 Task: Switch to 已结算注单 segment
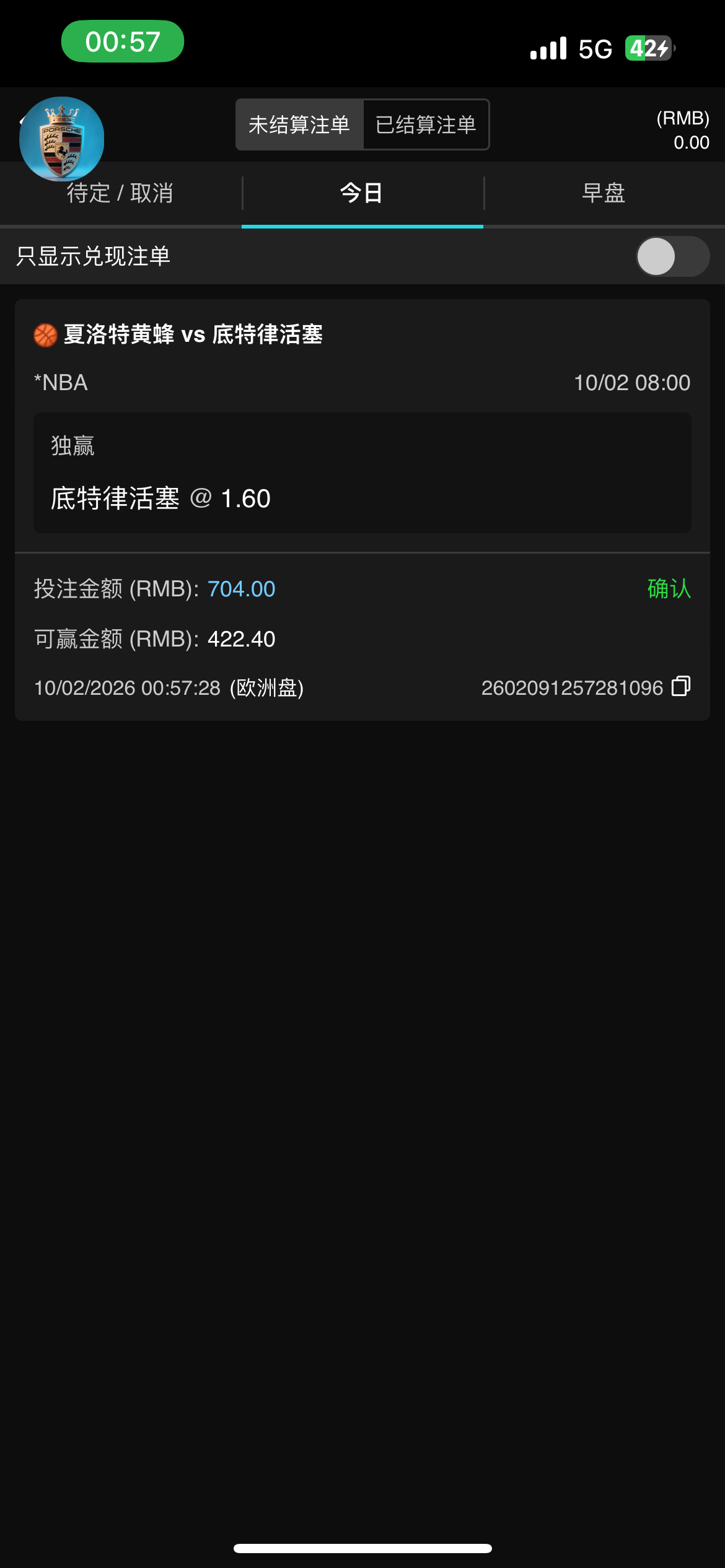point(426,125)
